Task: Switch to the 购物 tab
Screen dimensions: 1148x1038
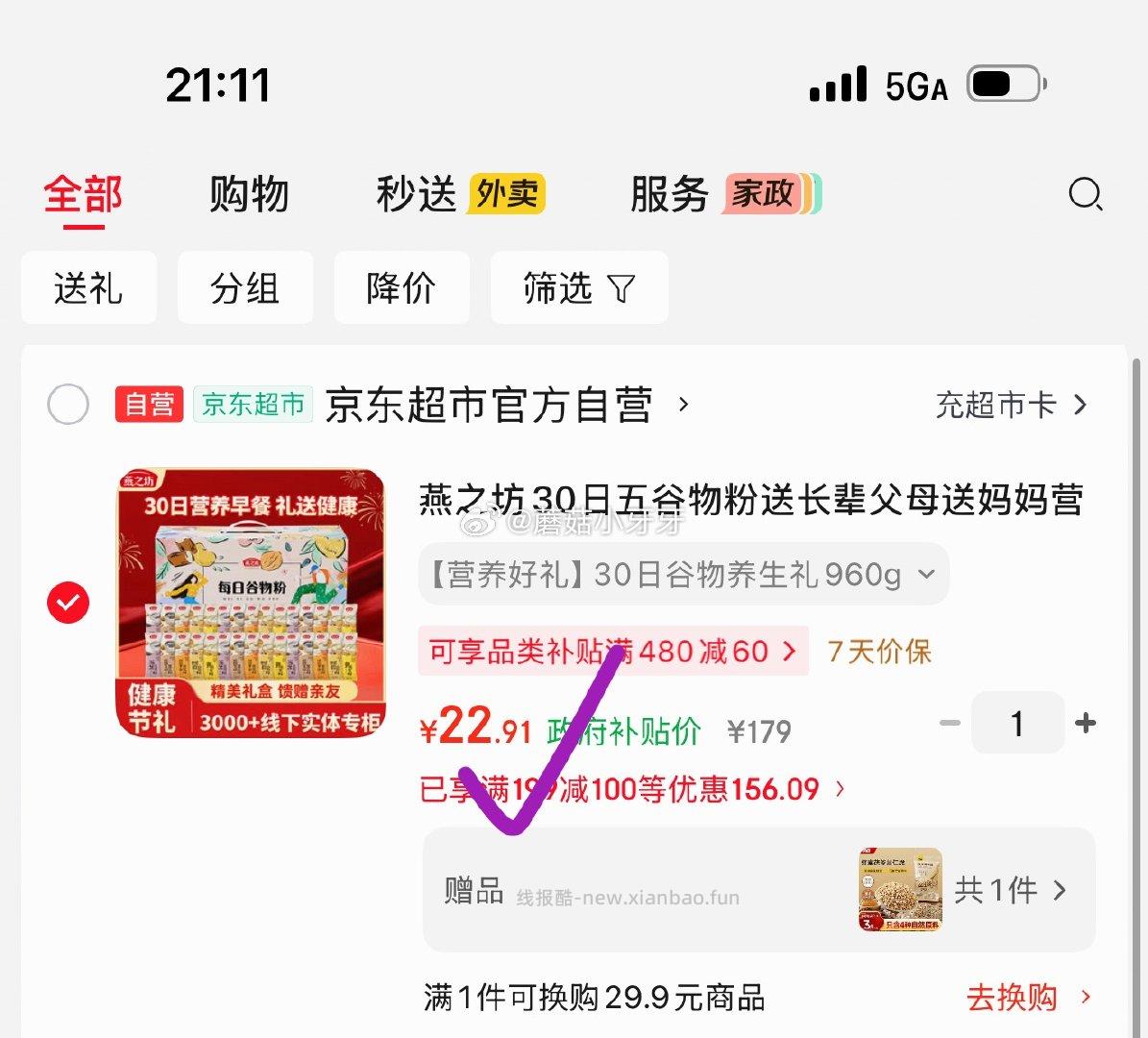Action: 249,194
